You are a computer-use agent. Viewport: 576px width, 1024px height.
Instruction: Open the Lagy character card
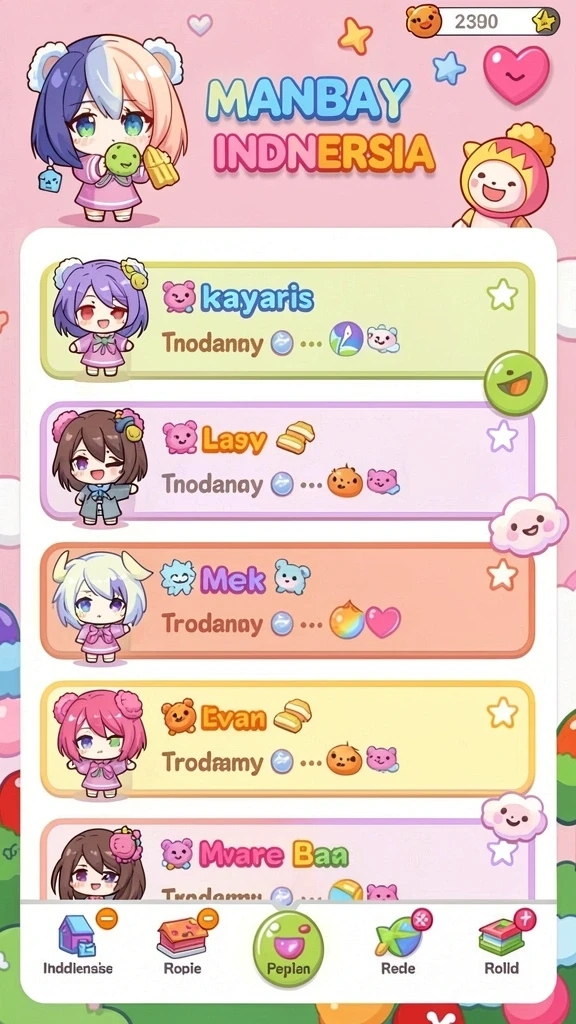click(x=287, y=460)
